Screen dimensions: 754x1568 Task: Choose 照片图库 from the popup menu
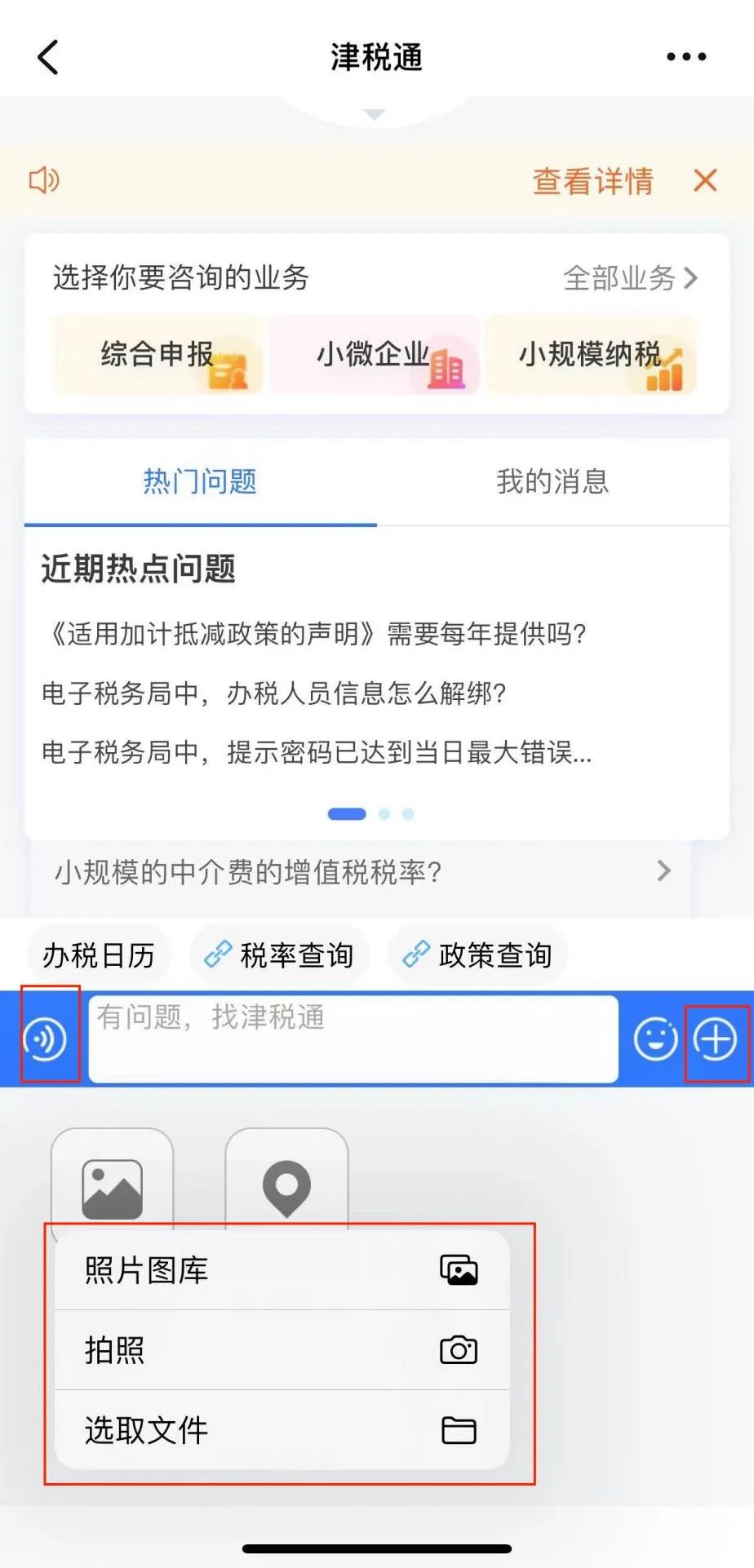click(282, 1270)
